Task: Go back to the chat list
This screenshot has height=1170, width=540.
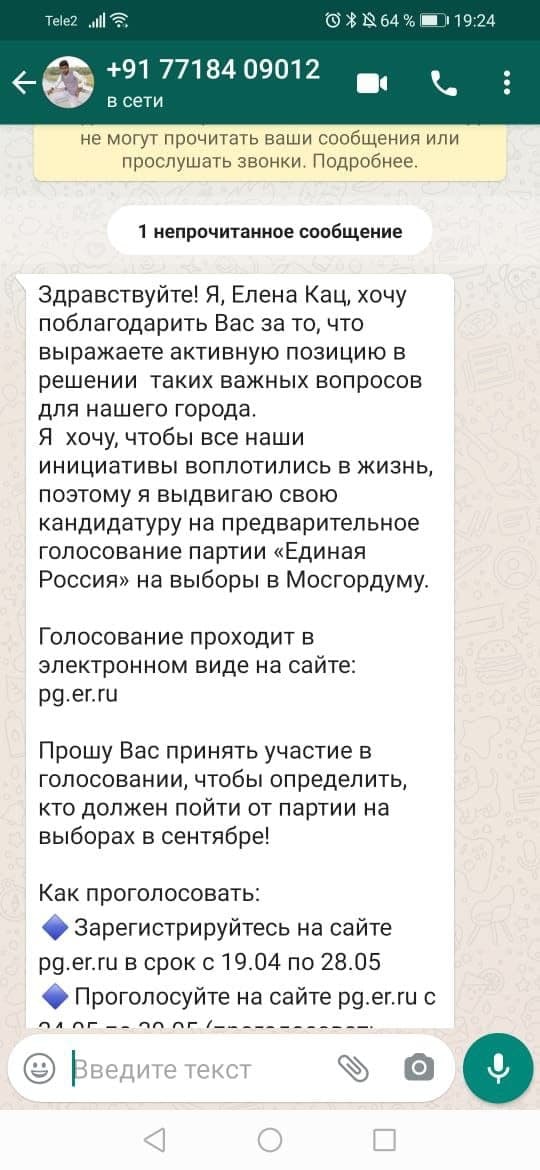Action: click(x=24, y=83)
